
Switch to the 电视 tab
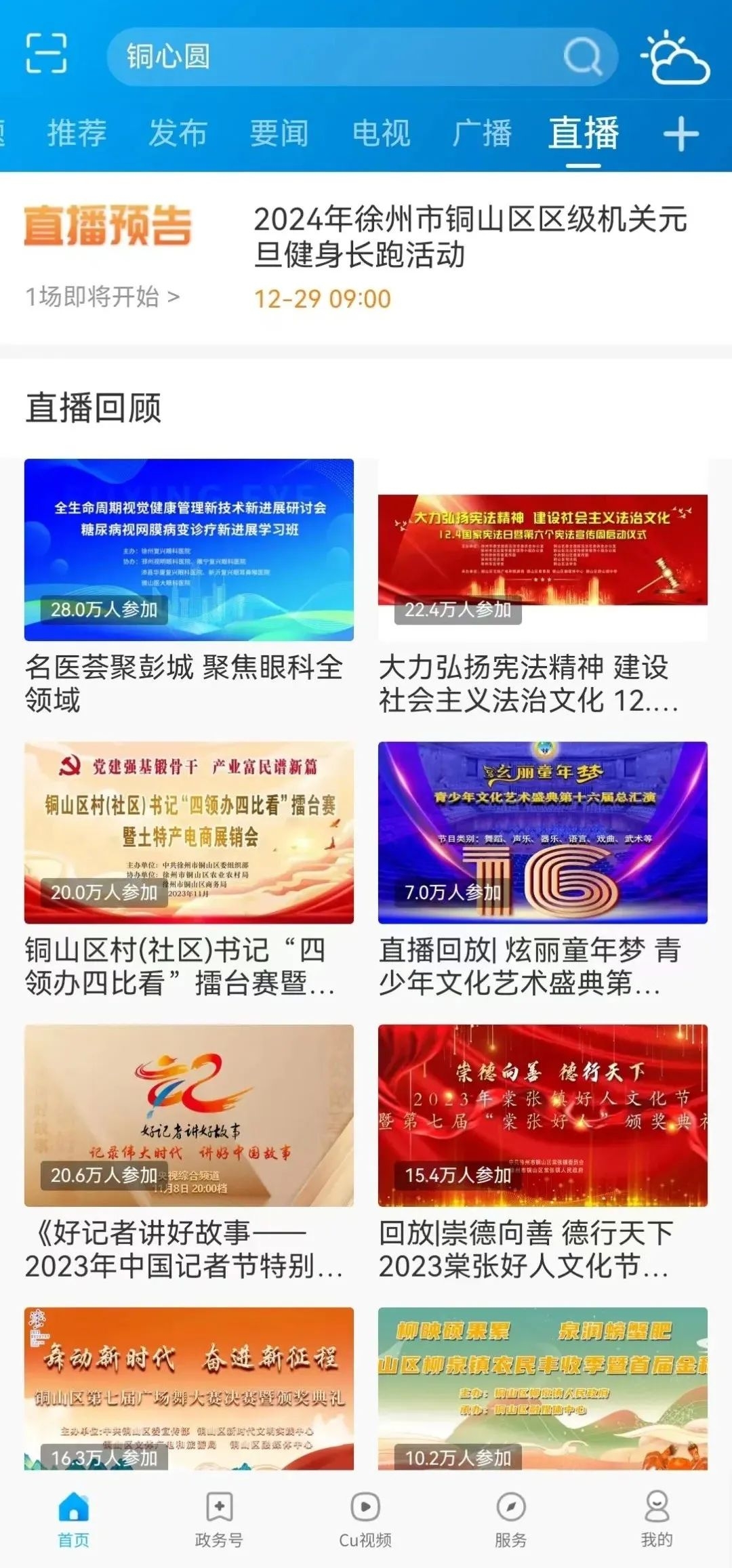pyautogui.click(x=381, y=133)
